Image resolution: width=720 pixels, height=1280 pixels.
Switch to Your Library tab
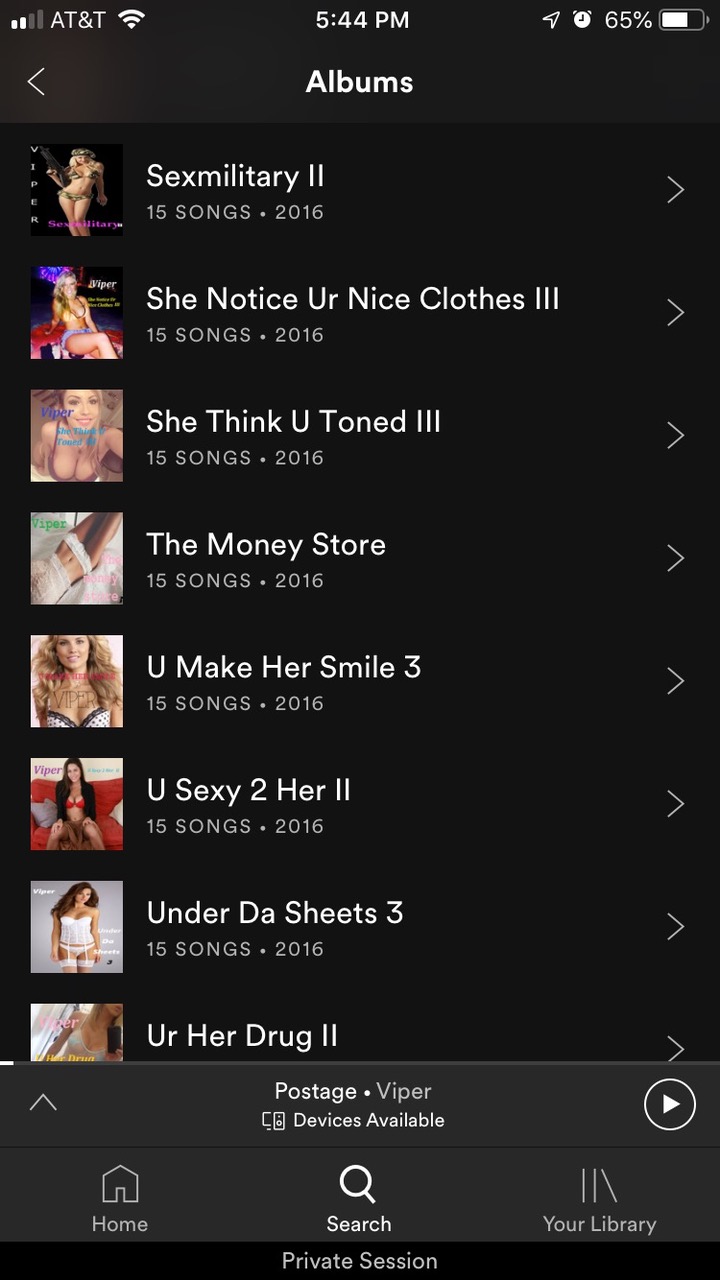coord(599,1199)
